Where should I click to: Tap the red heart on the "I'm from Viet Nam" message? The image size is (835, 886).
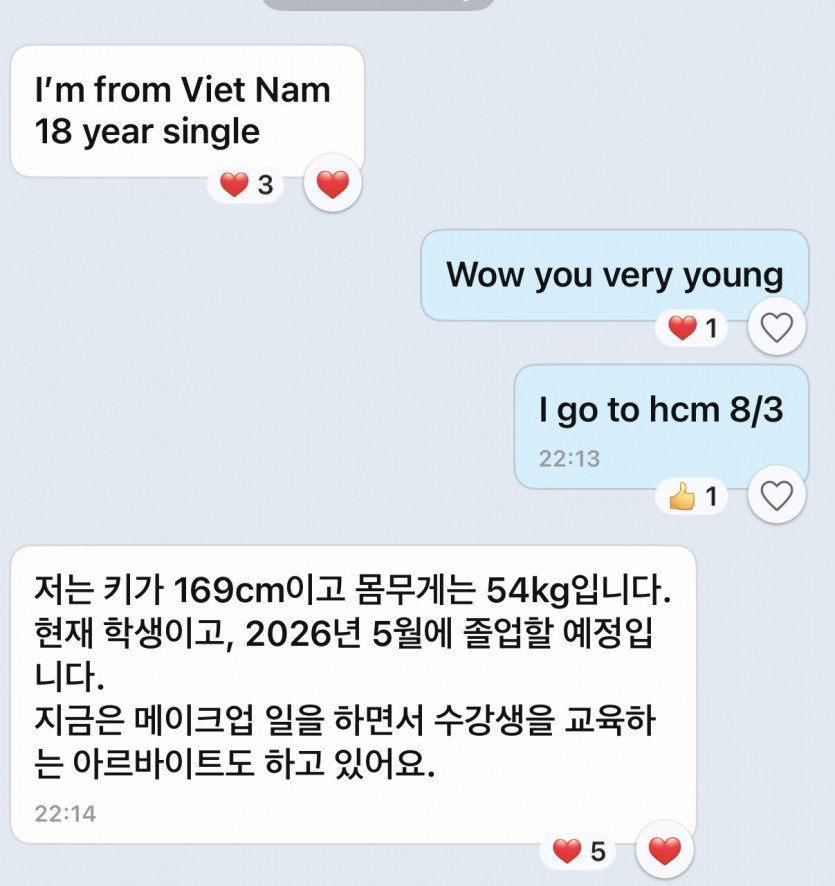[332, 184]
